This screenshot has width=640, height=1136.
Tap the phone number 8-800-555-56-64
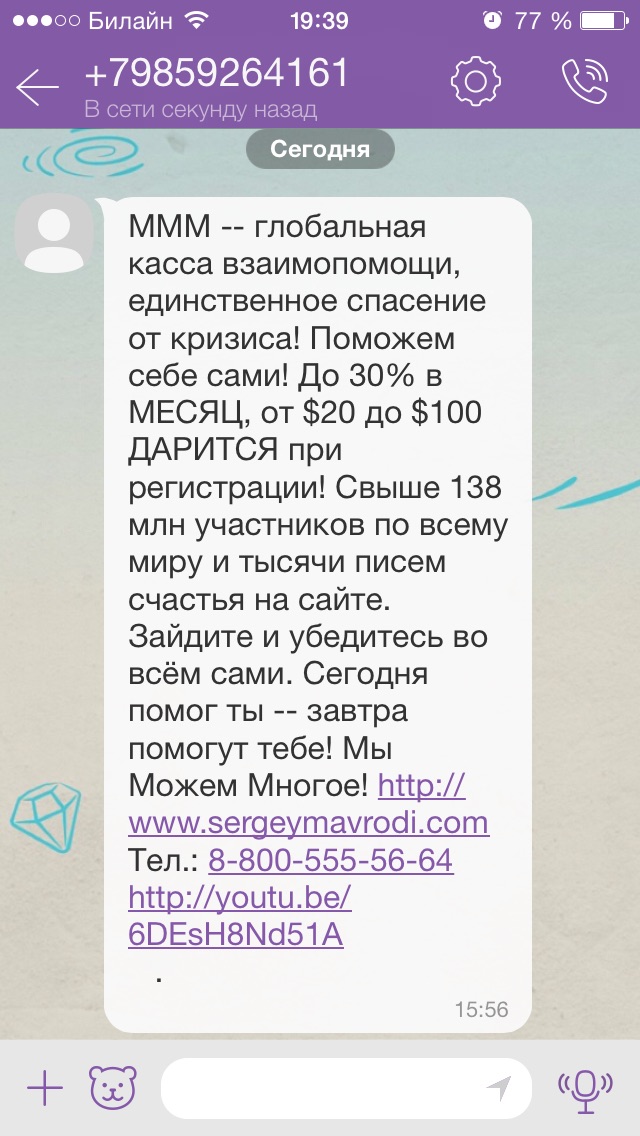coord(330,860)
